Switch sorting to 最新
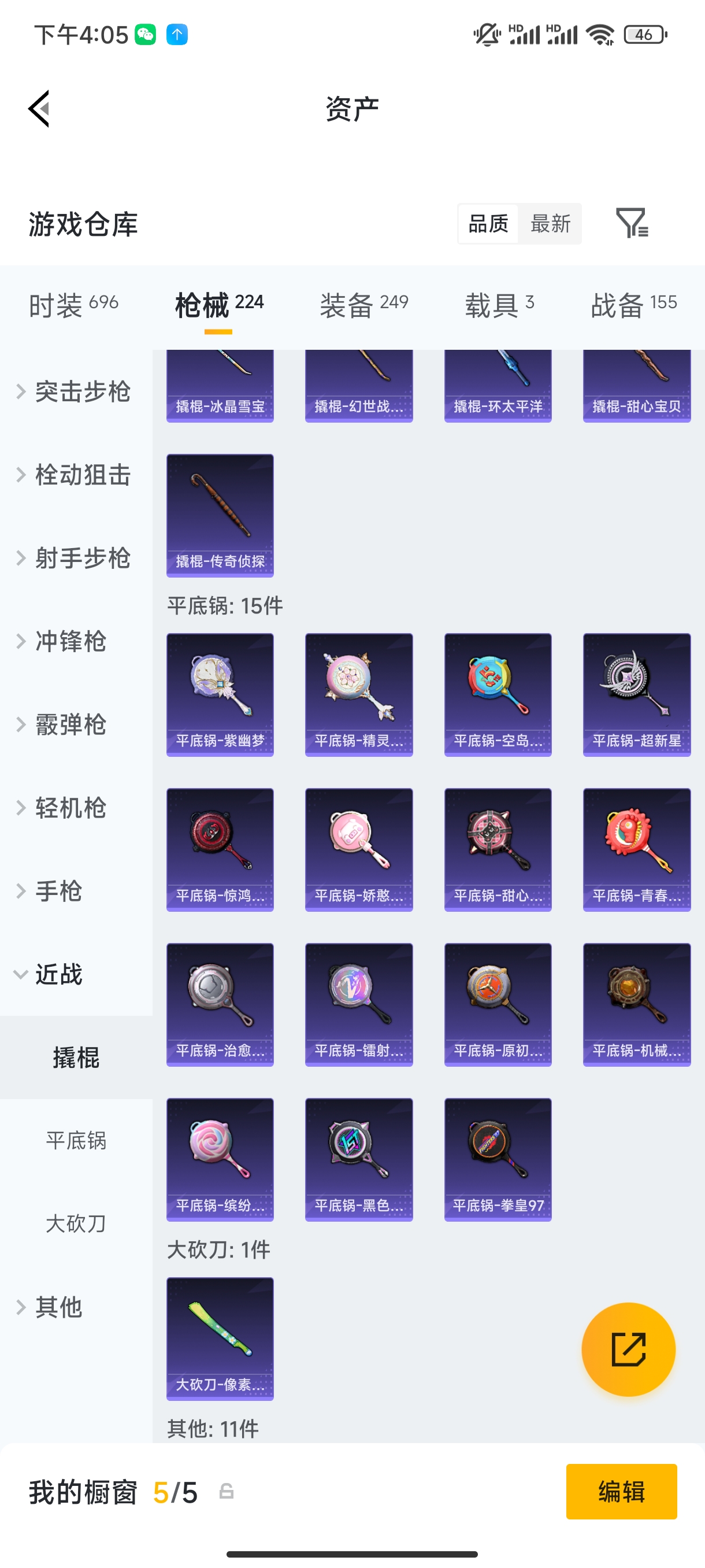This screenshot has height=1568, width=705. coord(551,223)
